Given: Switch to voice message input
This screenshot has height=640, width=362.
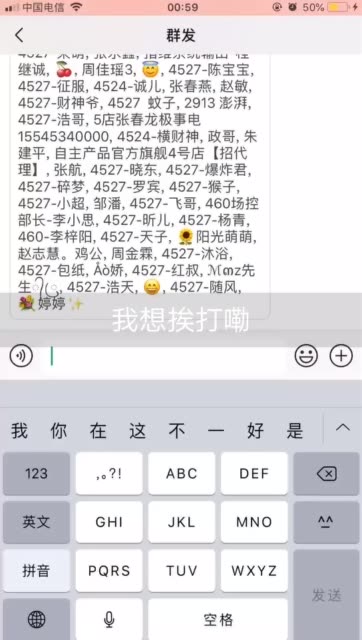Looking at the screenshot, I should [x=21, y=356].
